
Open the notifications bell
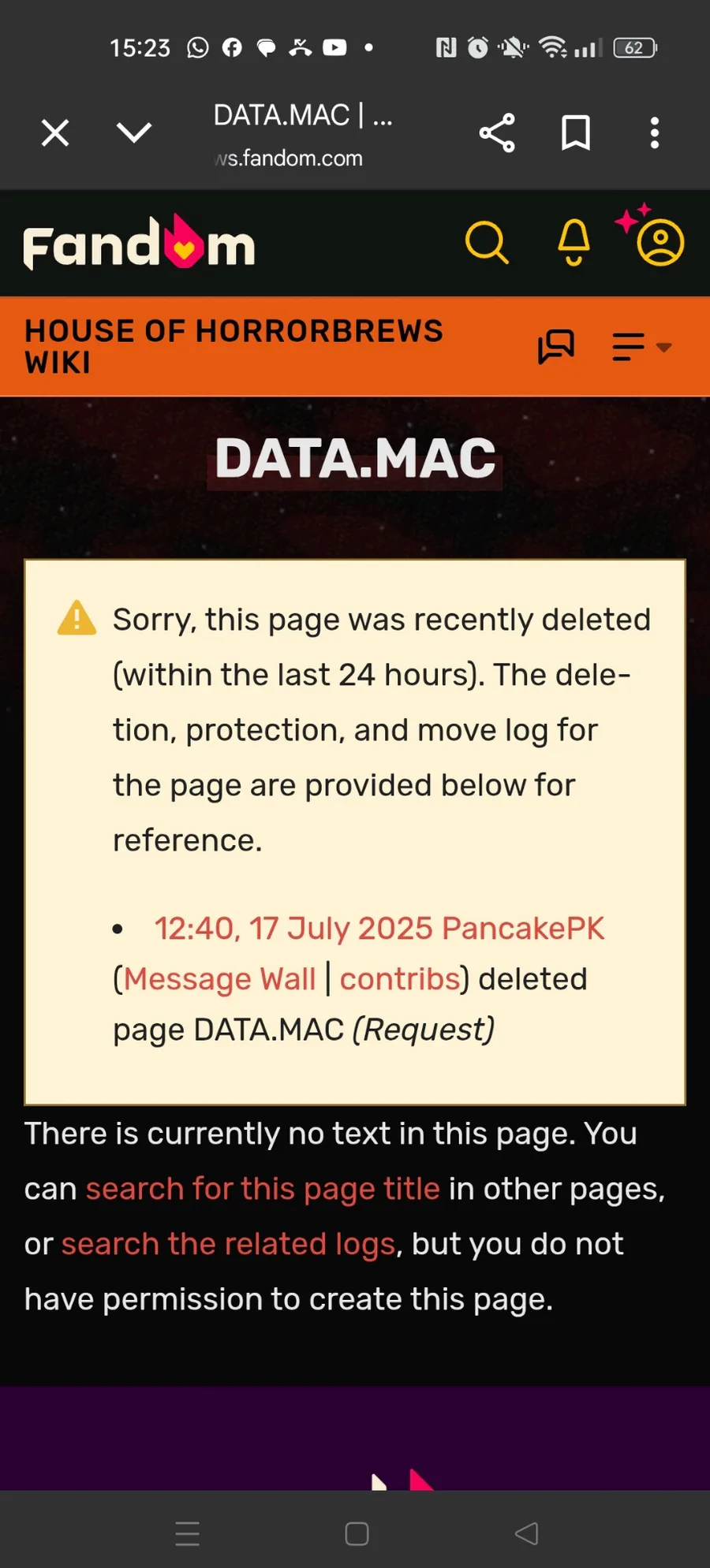pos(574,242)
